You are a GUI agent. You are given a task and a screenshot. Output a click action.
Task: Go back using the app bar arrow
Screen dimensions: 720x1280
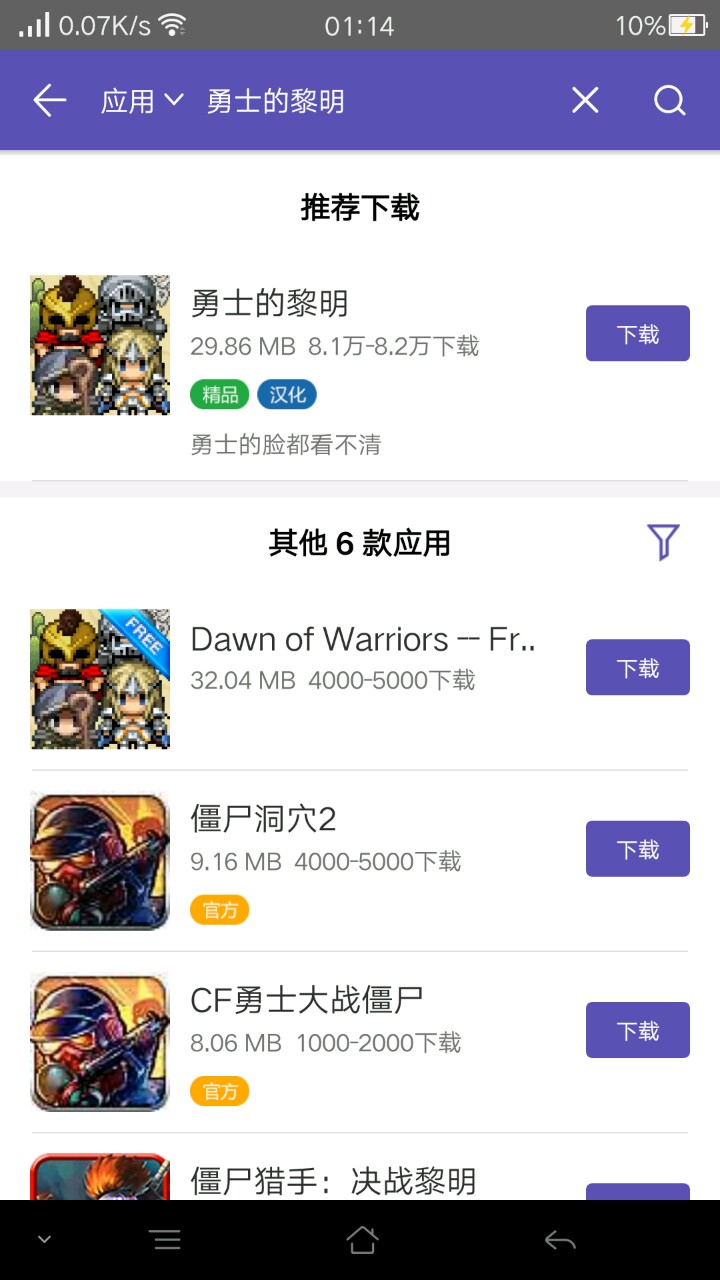tap(49, 101)
